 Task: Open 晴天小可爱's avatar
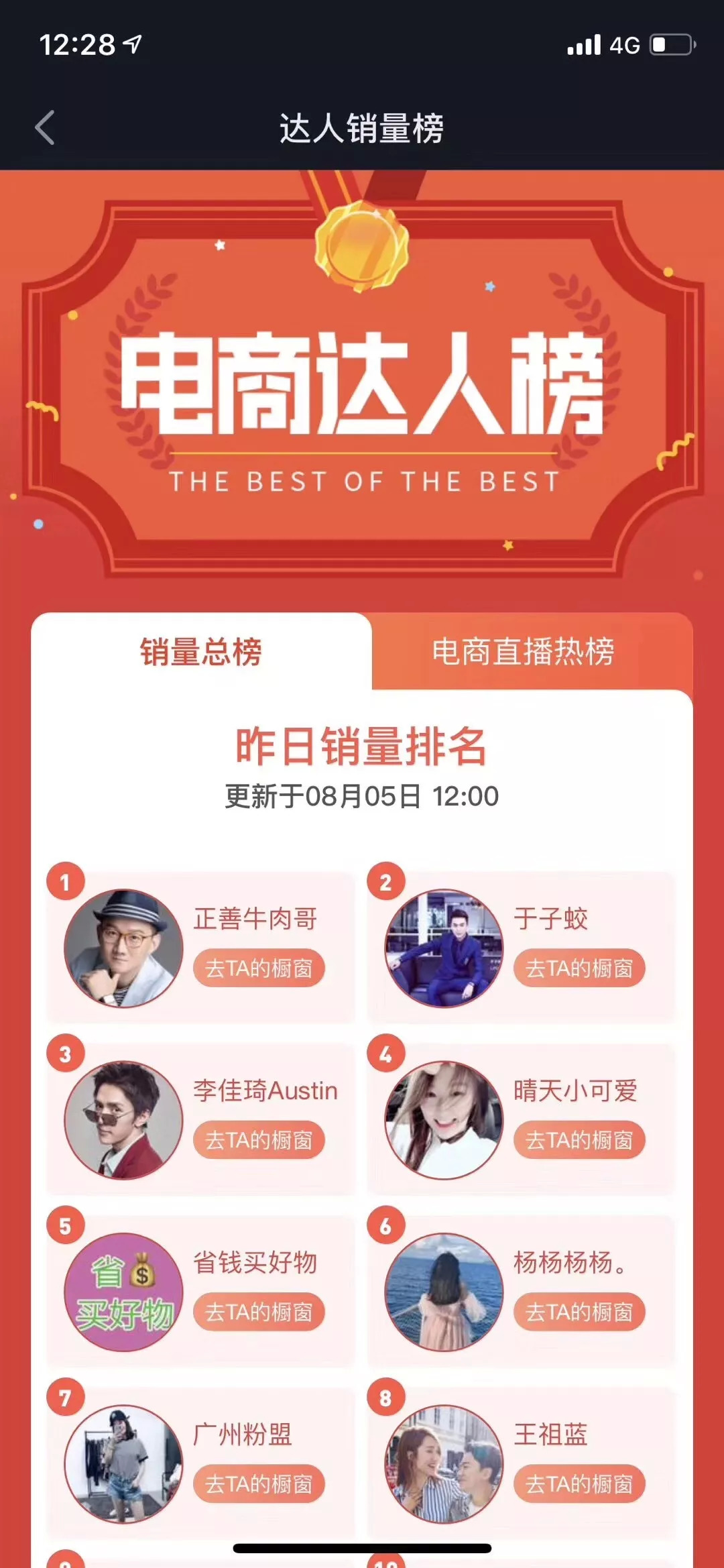pyautogui.click(x=444, y=1120)
